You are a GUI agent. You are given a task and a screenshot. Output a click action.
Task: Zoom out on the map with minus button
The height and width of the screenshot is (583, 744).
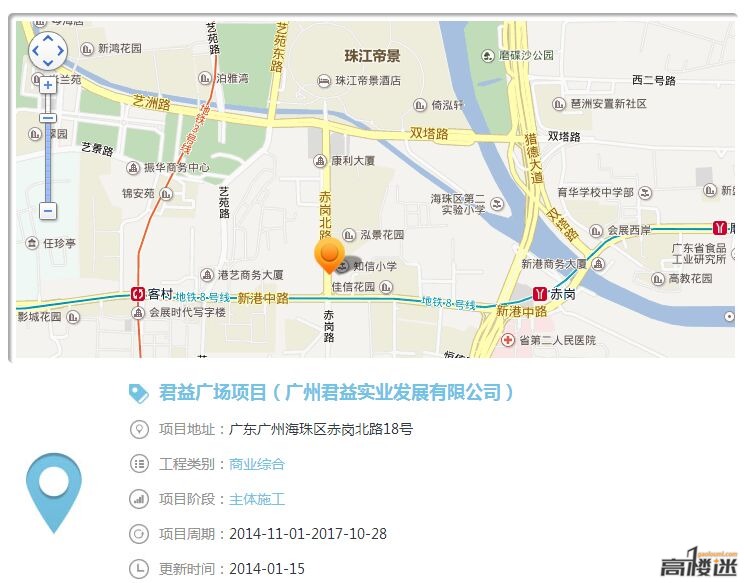click(48, 211)
